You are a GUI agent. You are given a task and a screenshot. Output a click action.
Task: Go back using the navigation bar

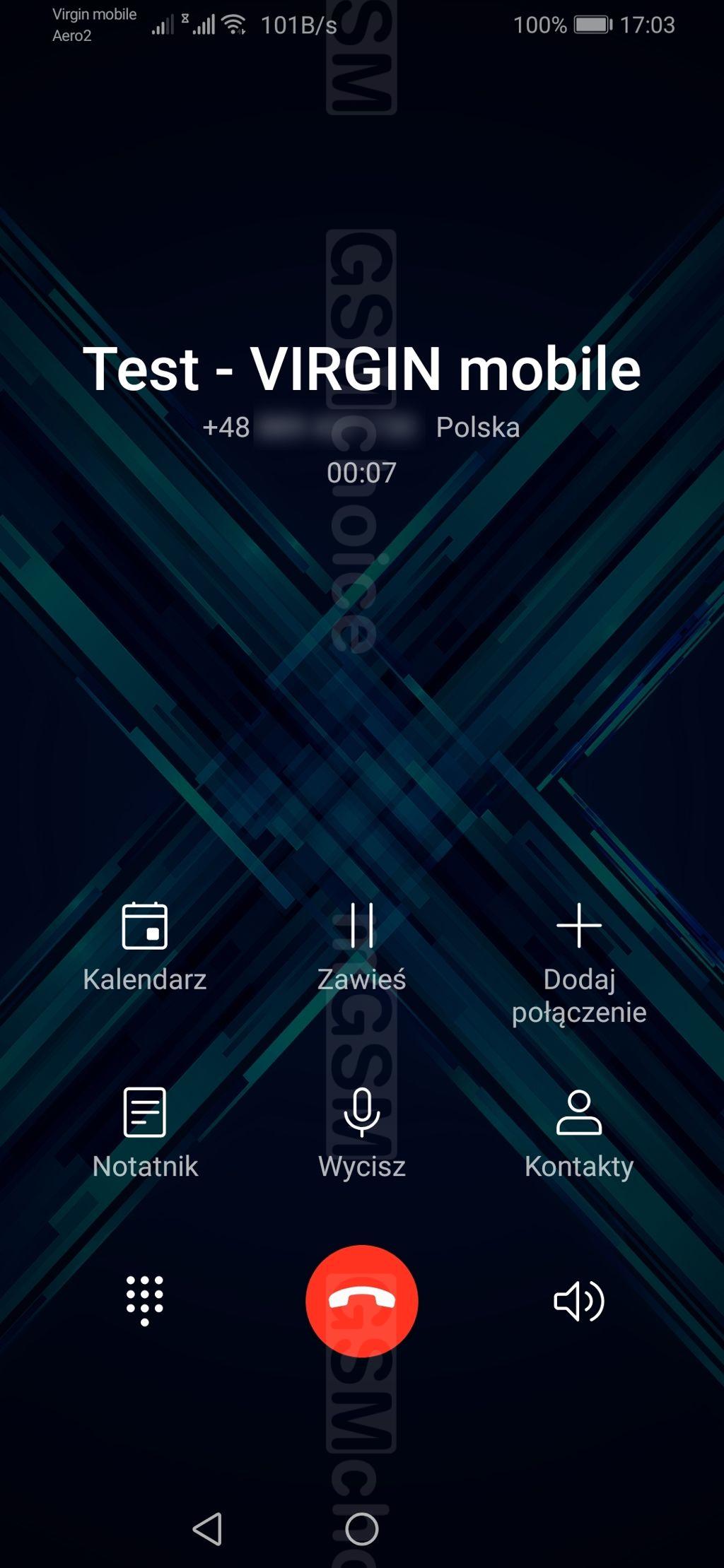click(x=208, y=1529)
